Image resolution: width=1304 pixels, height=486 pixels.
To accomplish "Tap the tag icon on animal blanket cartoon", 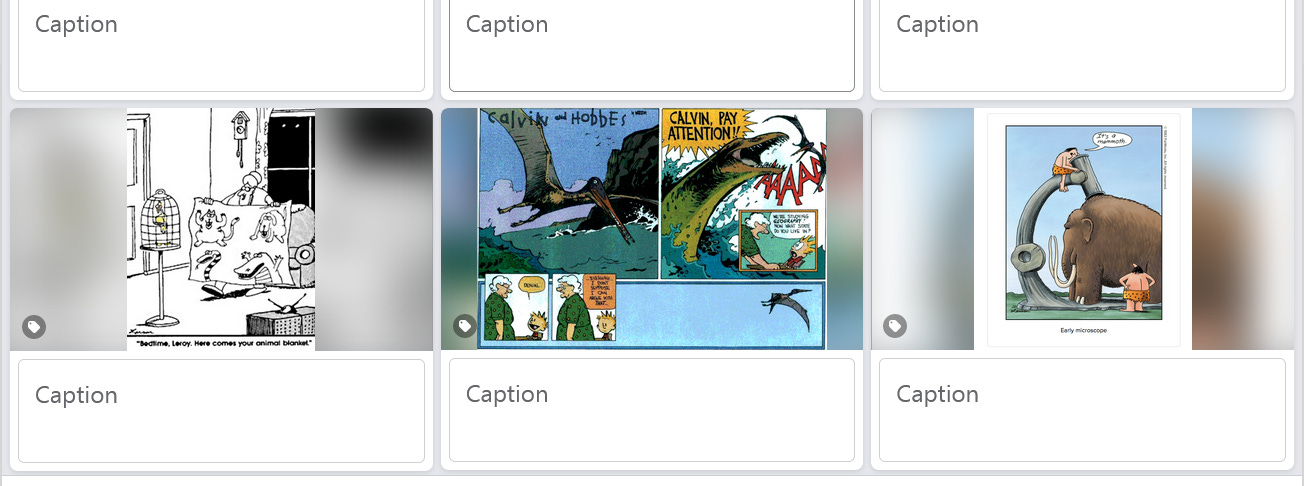I will [x=34, y=327].
